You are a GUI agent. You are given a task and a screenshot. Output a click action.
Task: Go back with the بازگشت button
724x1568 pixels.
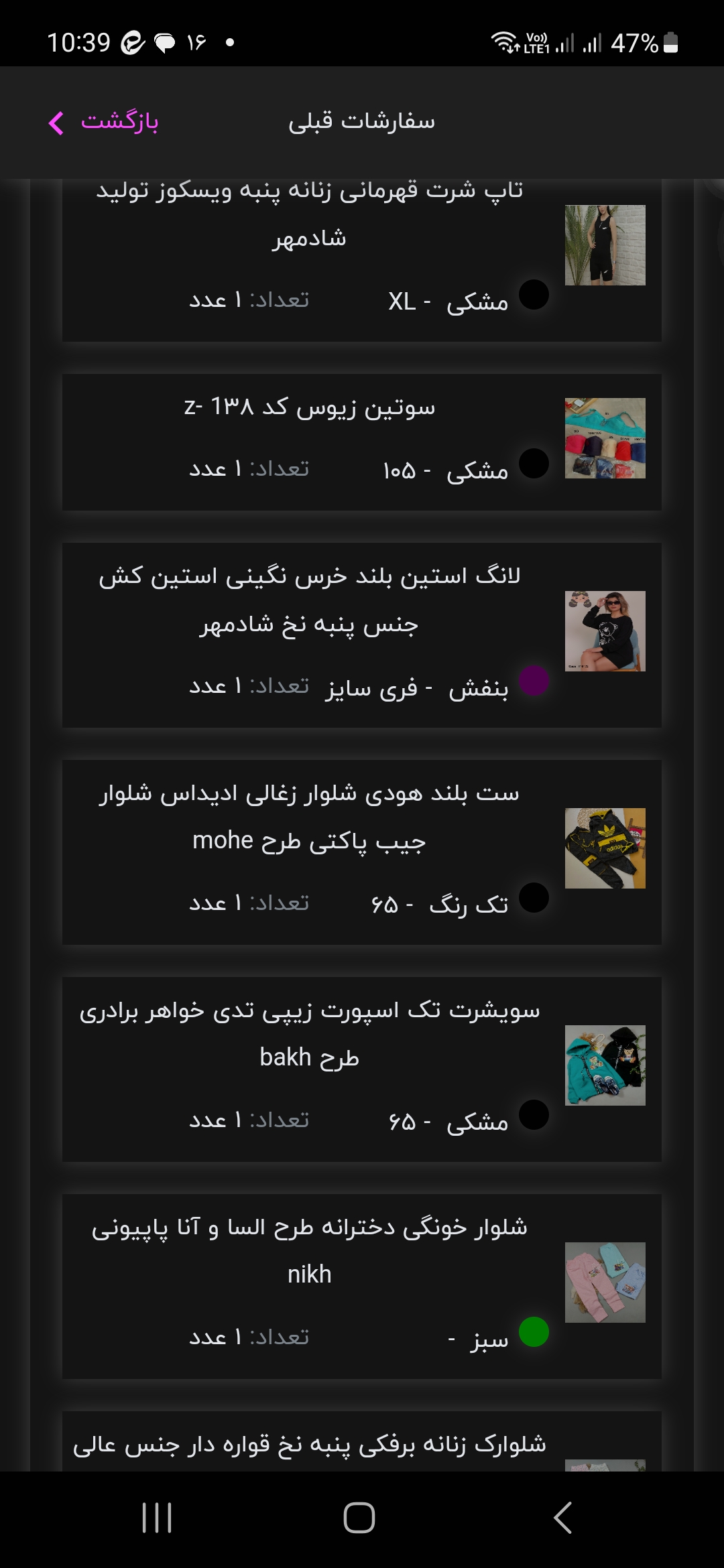pos(104,122)
